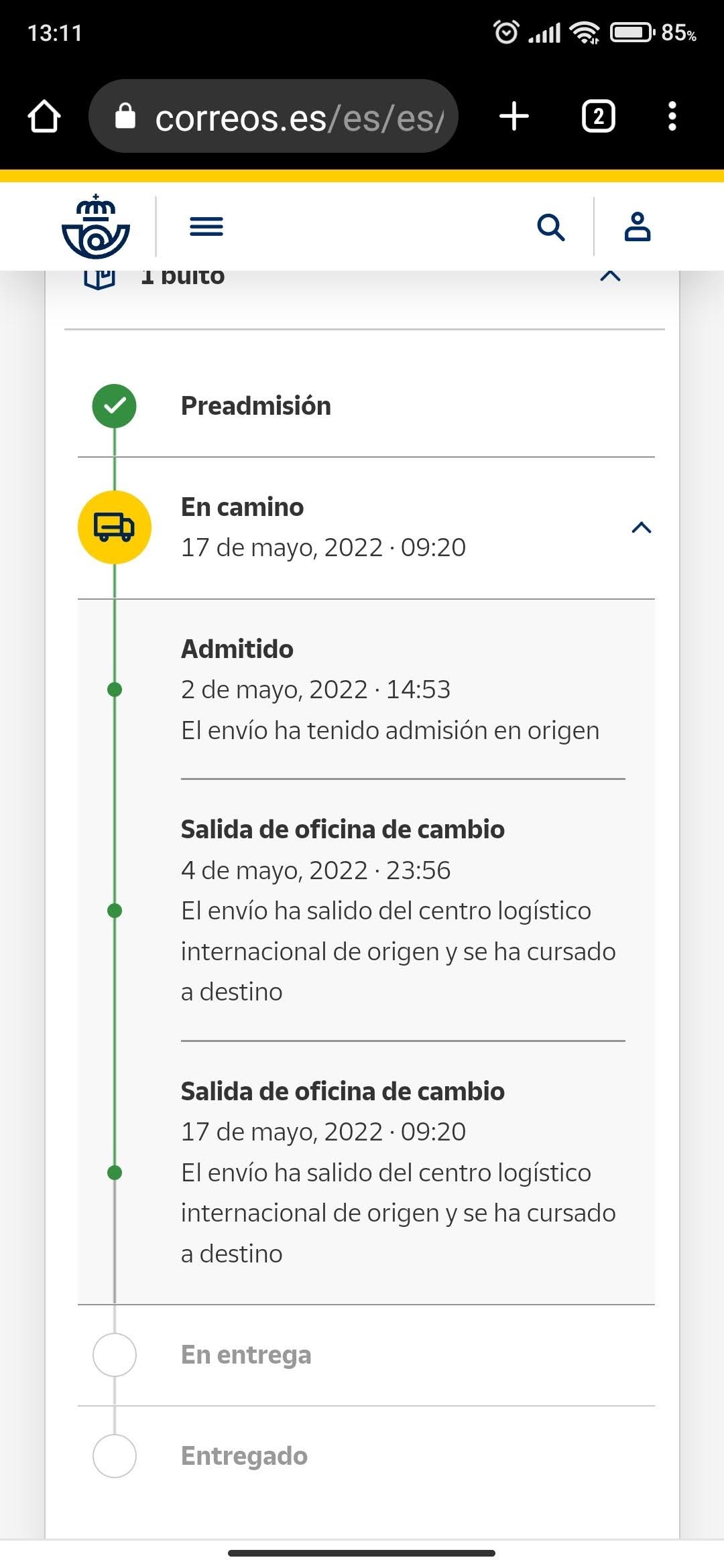Screen dimensions: 724x1568
Task: Open the browser home page
Action: pyautogui.click(x=44, y=117)
